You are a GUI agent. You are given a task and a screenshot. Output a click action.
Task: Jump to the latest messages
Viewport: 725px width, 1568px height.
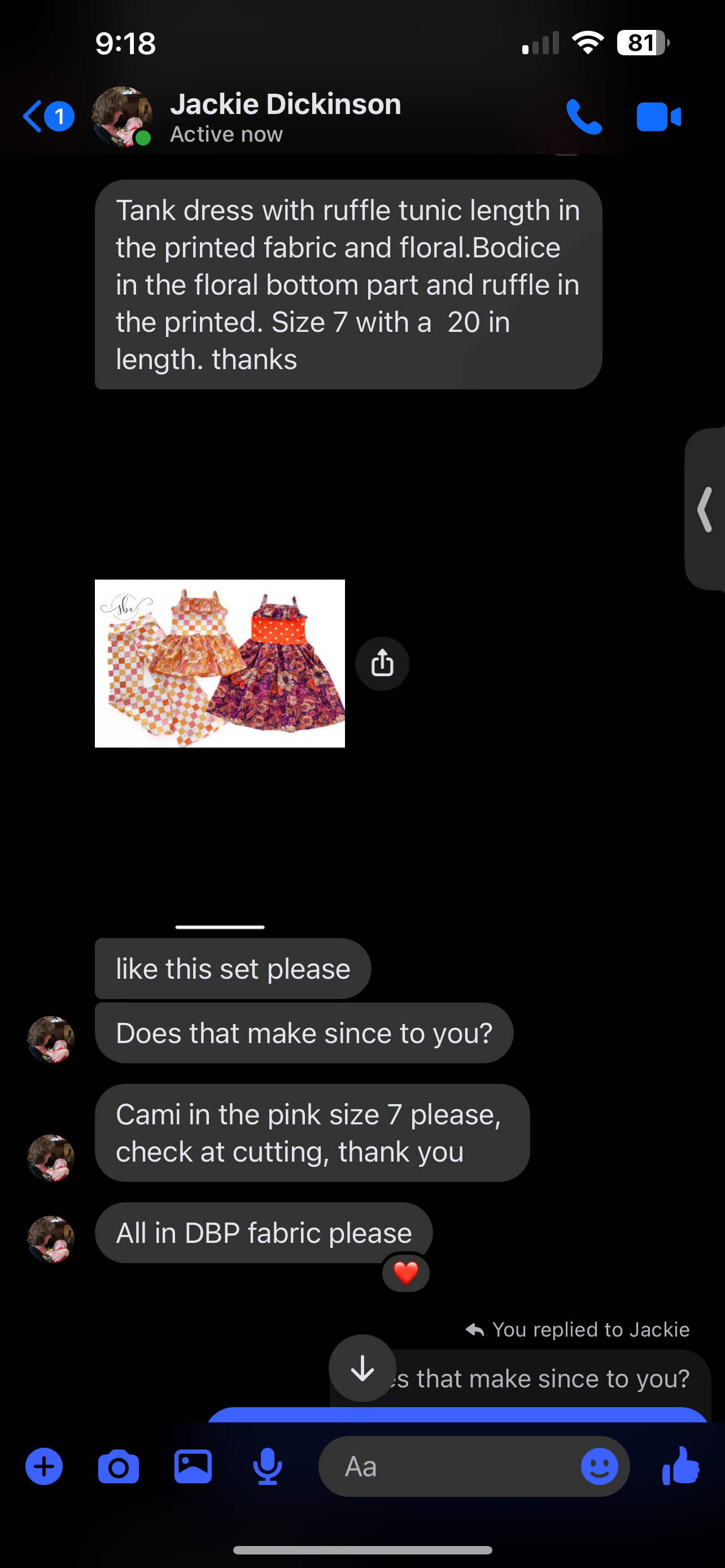(363, 1368)
